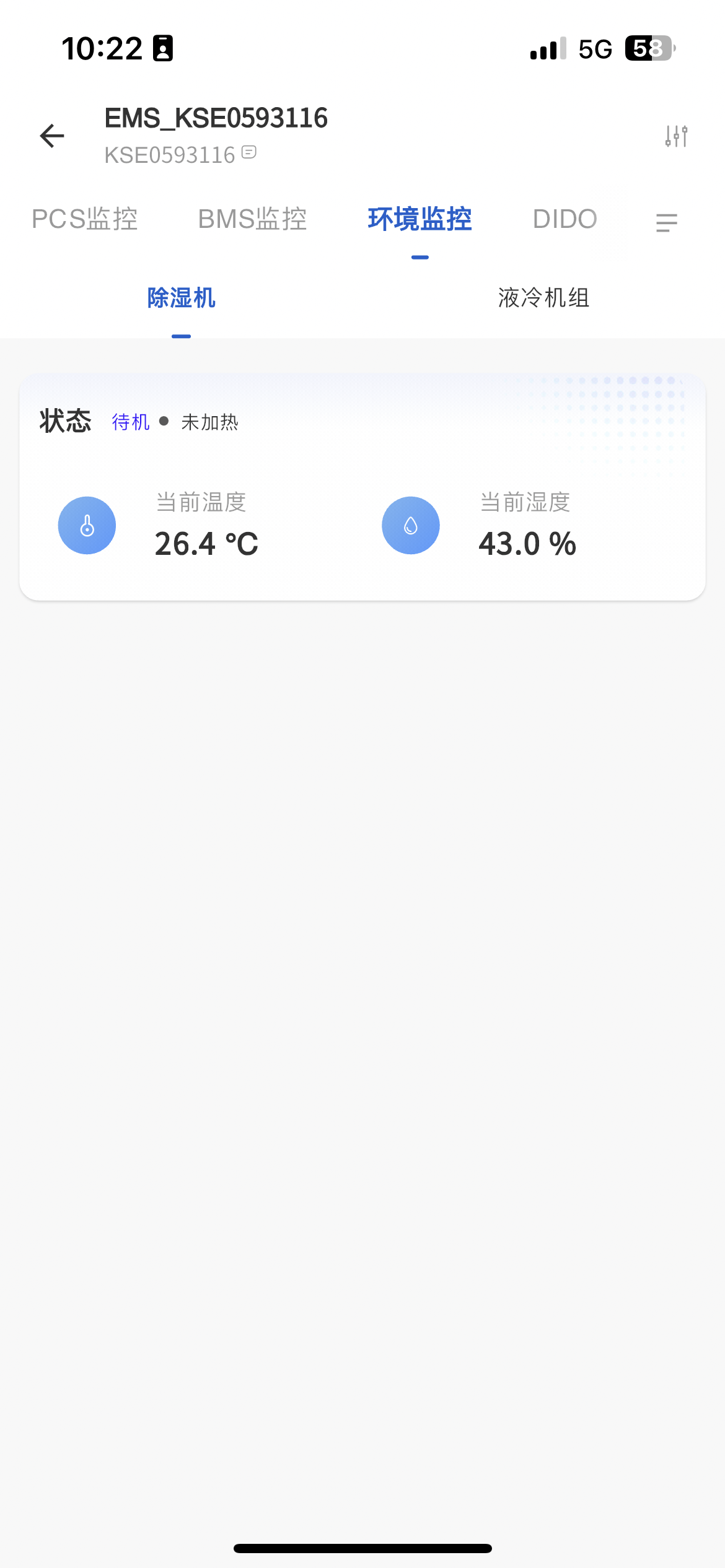Go back using the arrow icon

pos(52,136)
